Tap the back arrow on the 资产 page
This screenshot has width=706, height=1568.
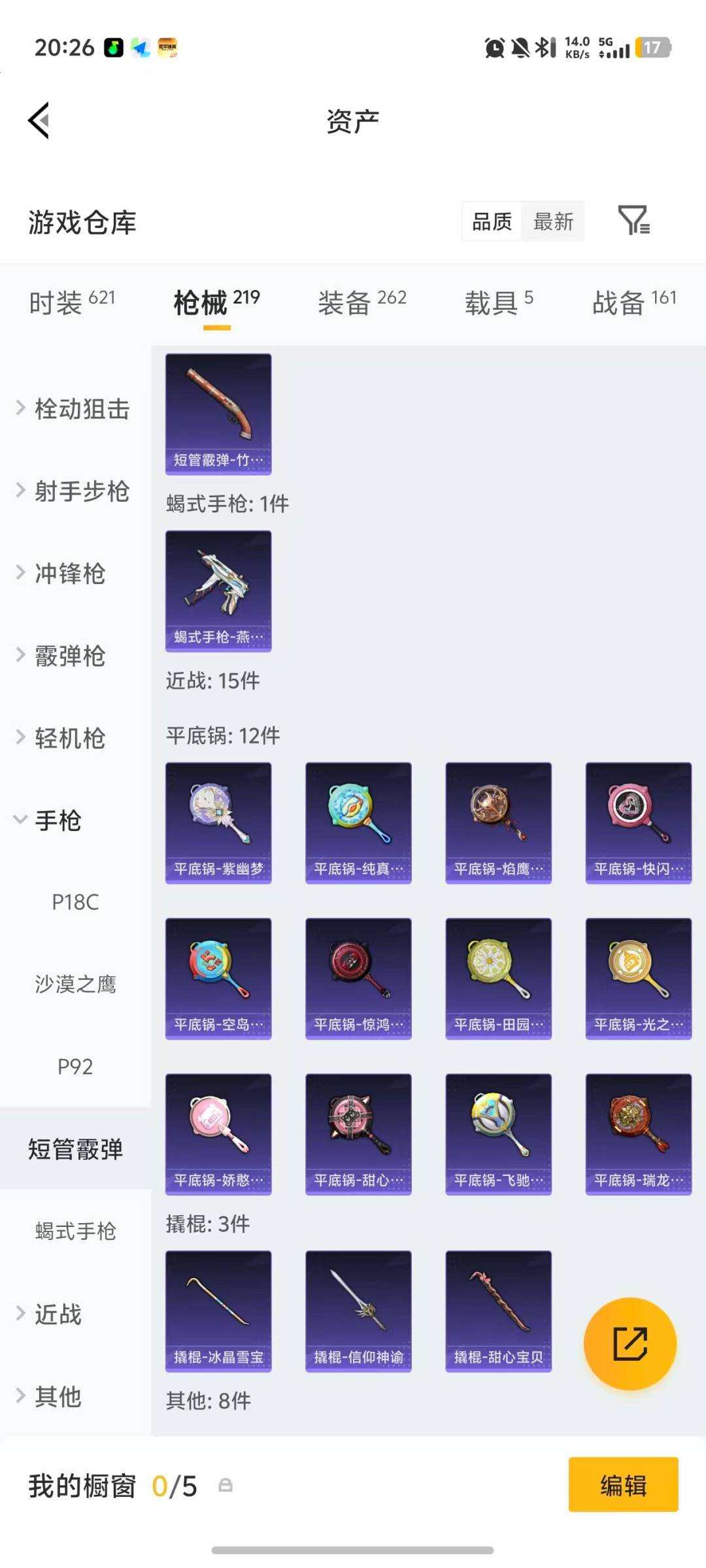tap(39, 120)
